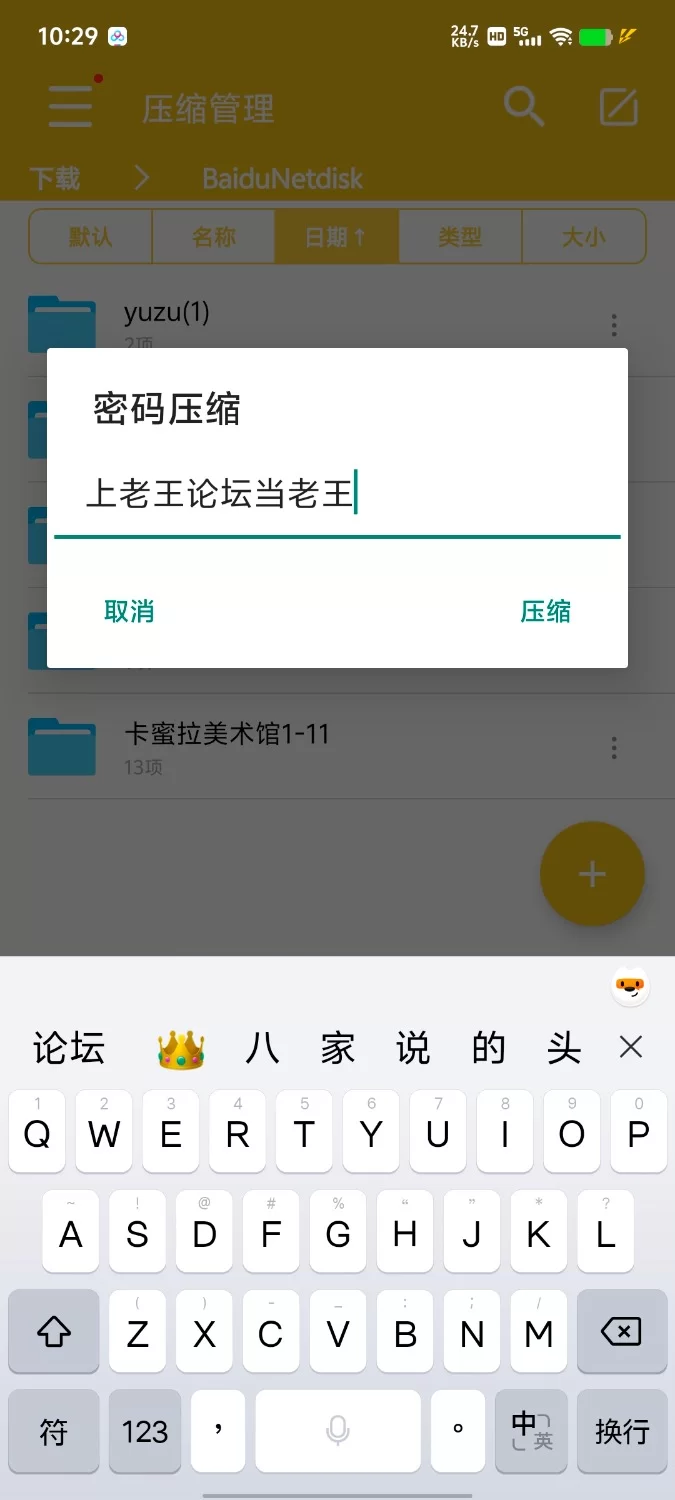Screen dimensions: 675x1500
Task: Switch keyboard to 123 number layout
Action: [x=145, y=1431]
